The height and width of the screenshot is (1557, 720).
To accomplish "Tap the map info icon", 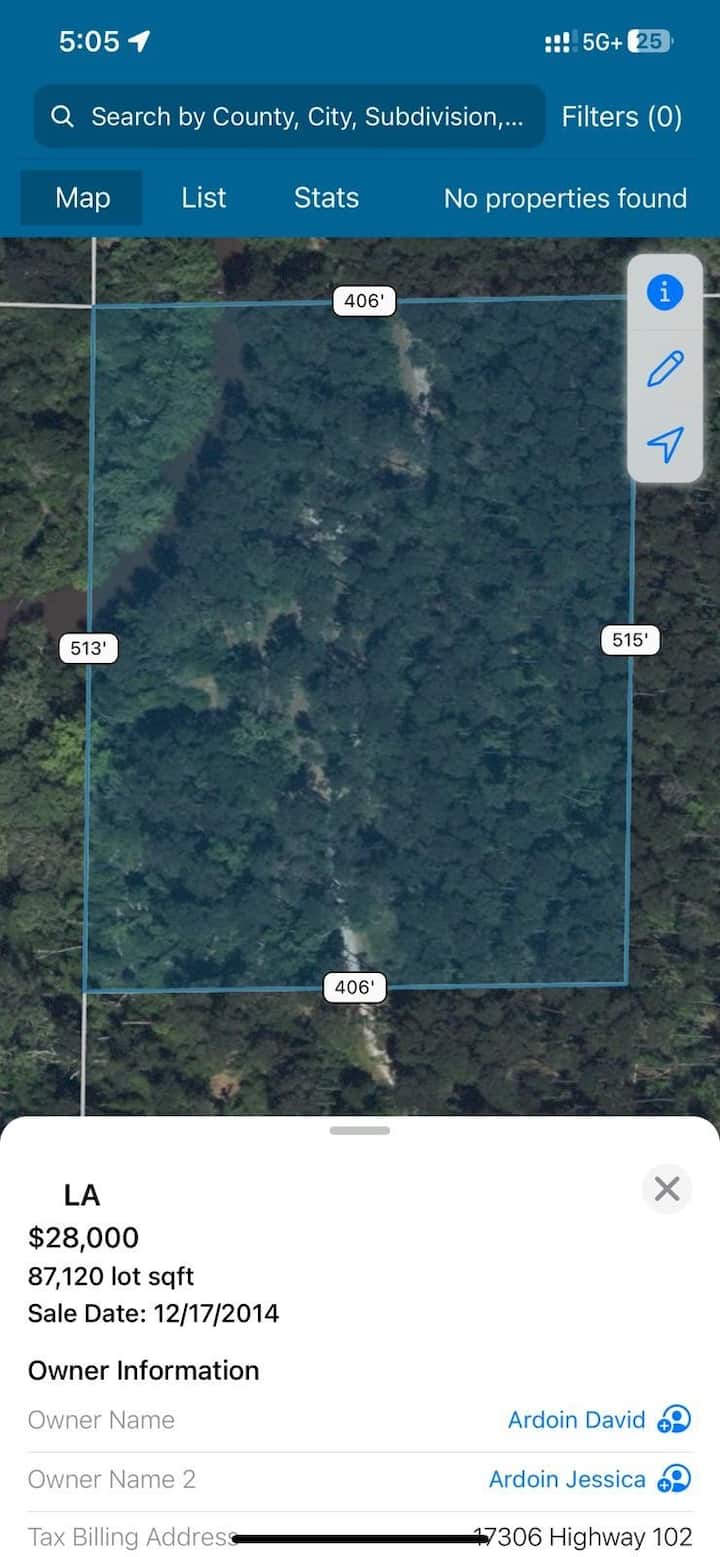I will [x=665, y=293].
